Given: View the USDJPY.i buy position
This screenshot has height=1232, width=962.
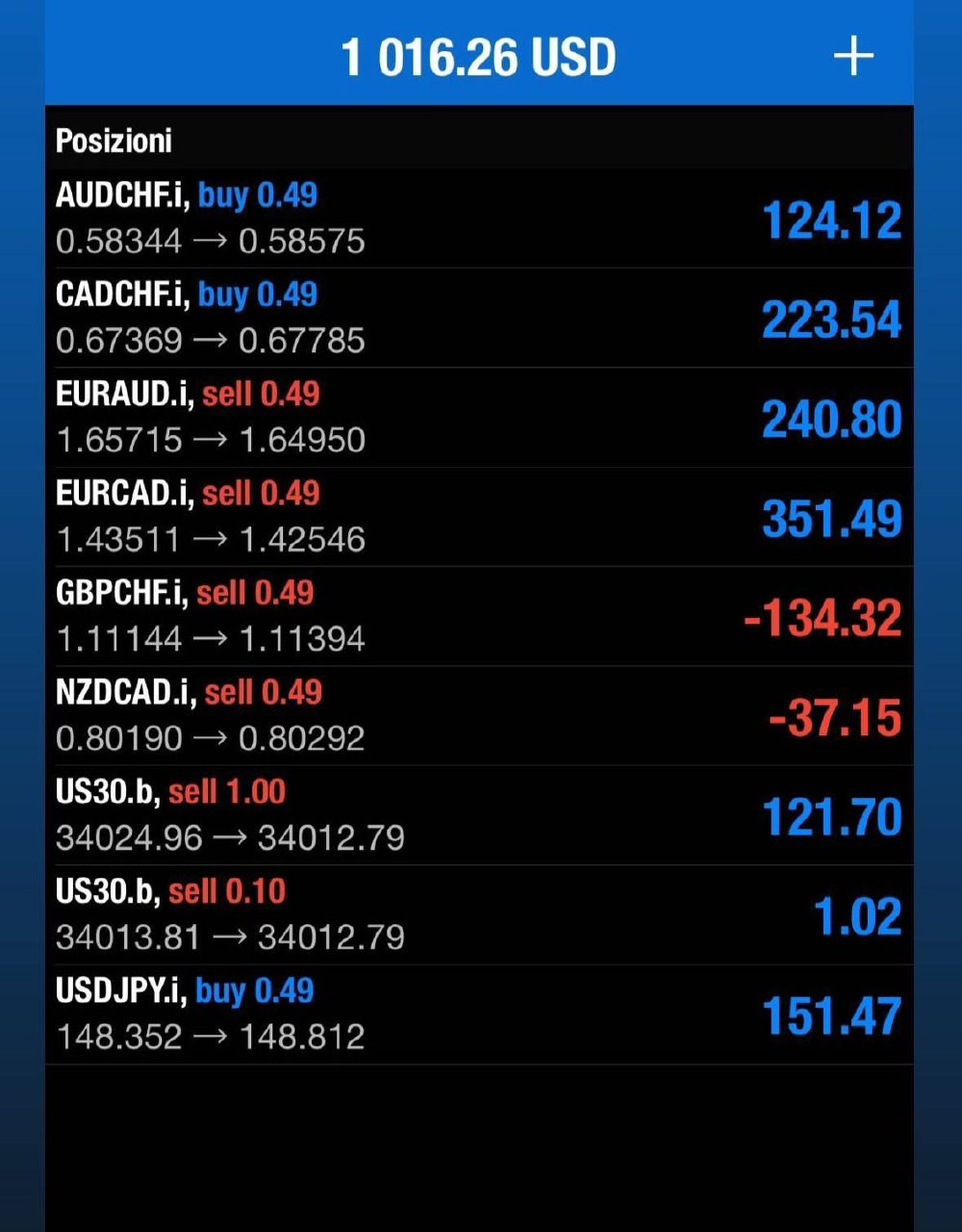Looking at the screenshot, I should click(x=478, y=1014).
